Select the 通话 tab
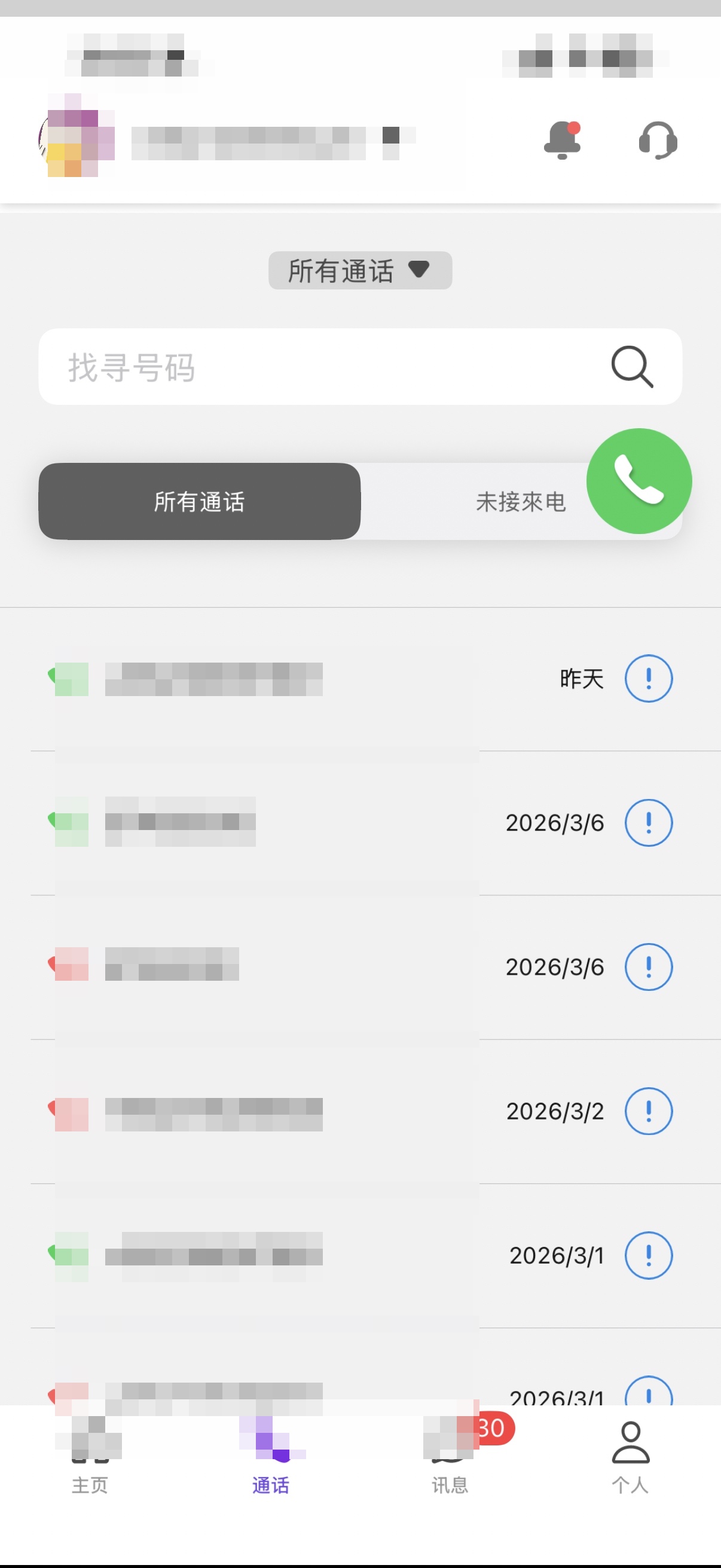This screenshot has height=1568, width=721. pos(271,1455)
